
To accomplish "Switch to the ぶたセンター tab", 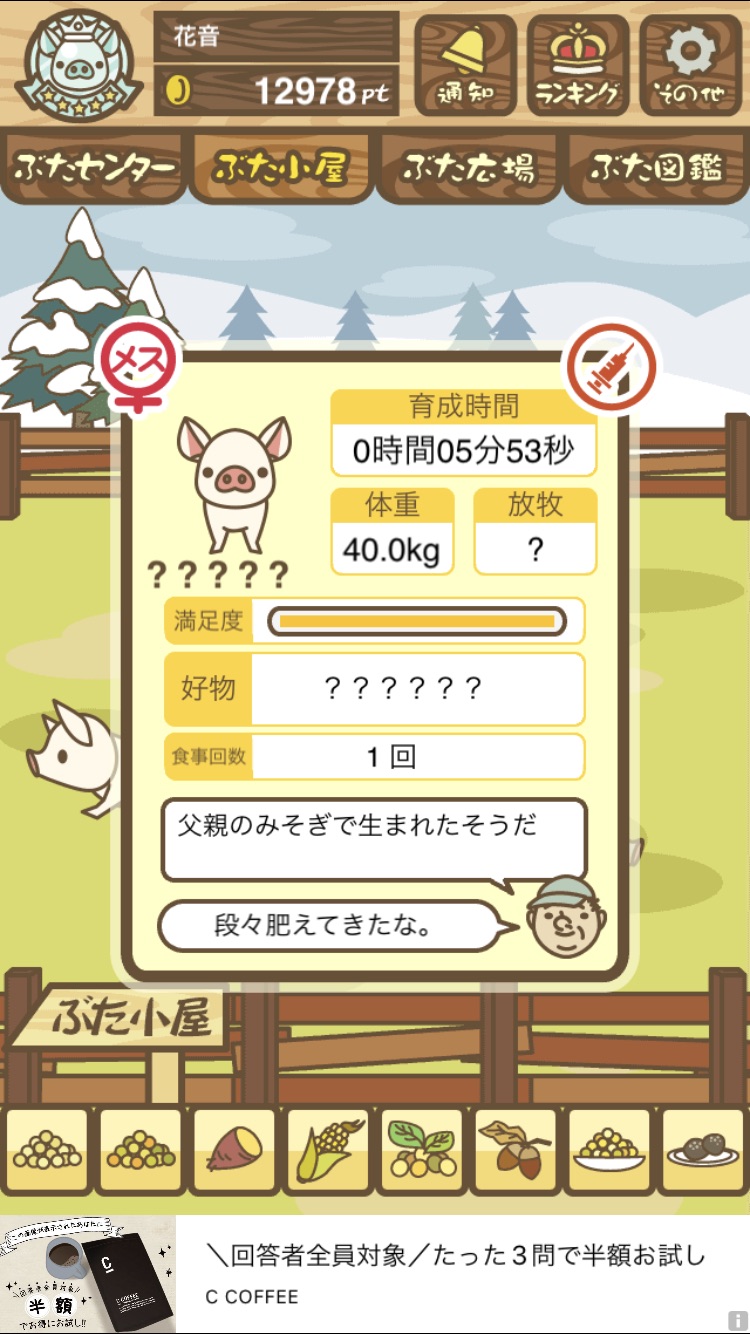I will point(95,168).
